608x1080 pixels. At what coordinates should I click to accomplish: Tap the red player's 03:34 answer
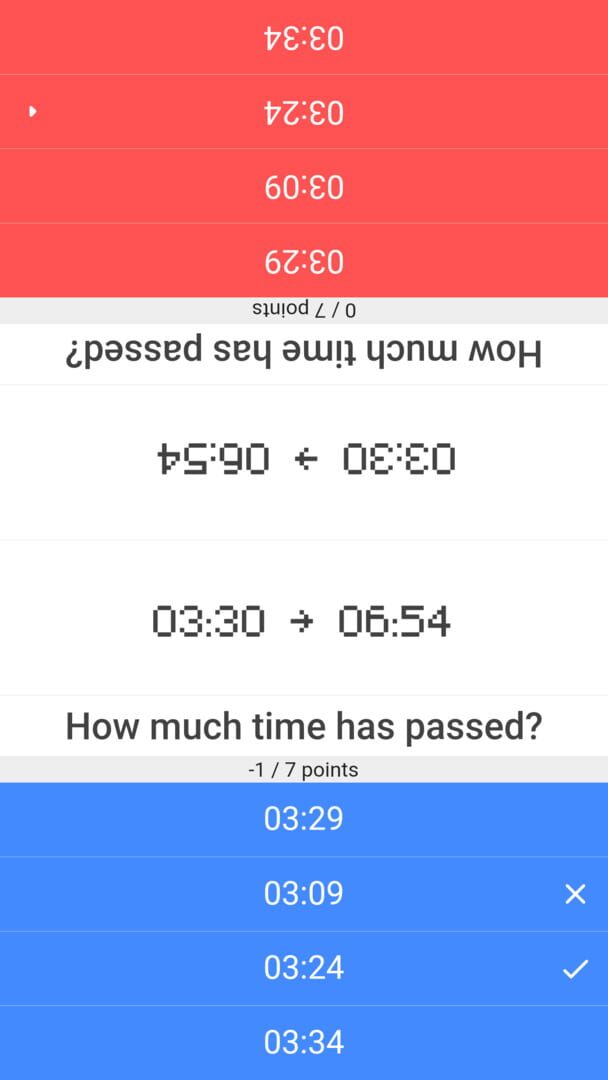(x=304, y=38)
